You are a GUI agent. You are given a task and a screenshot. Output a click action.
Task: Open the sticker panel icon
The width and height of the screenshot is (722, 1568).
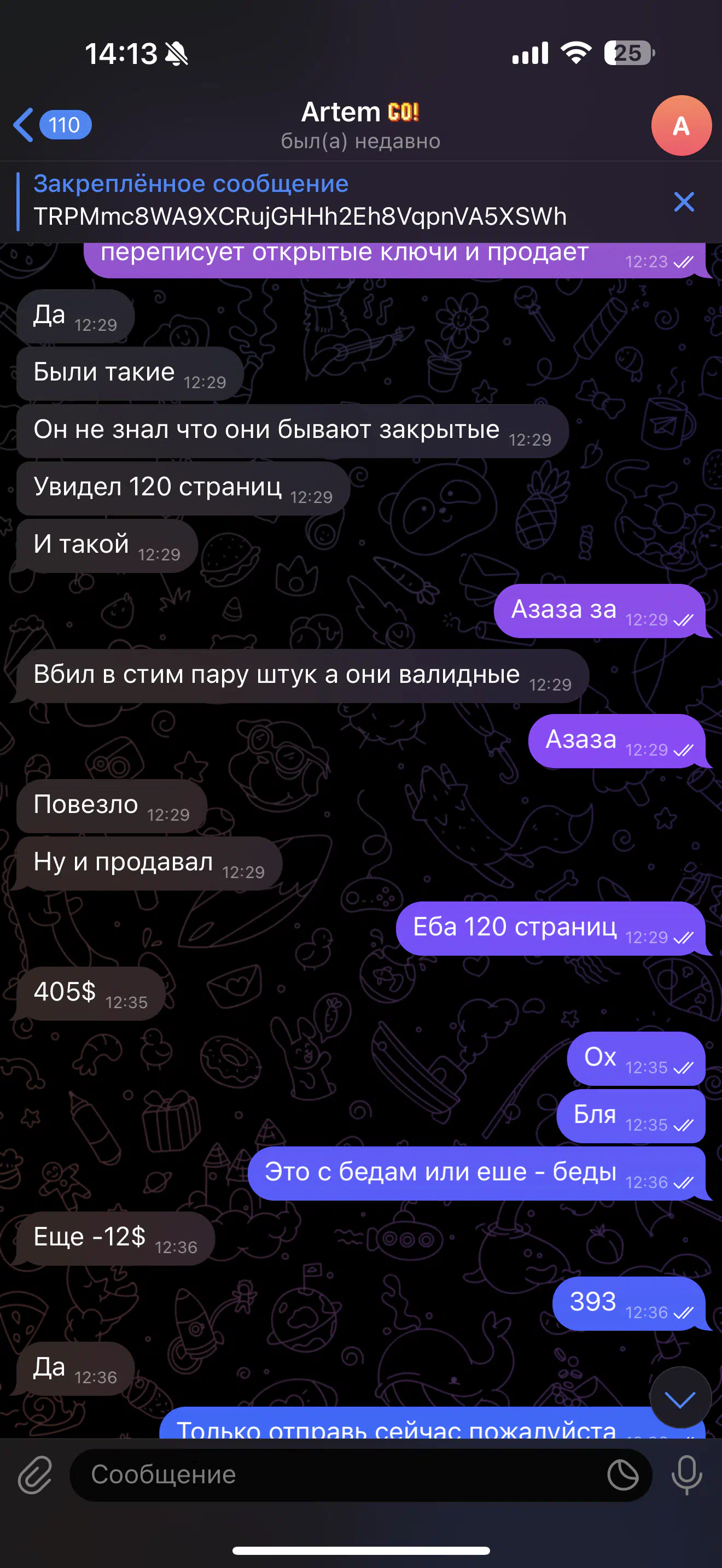pyautogui.click(x=622, y=1475)
